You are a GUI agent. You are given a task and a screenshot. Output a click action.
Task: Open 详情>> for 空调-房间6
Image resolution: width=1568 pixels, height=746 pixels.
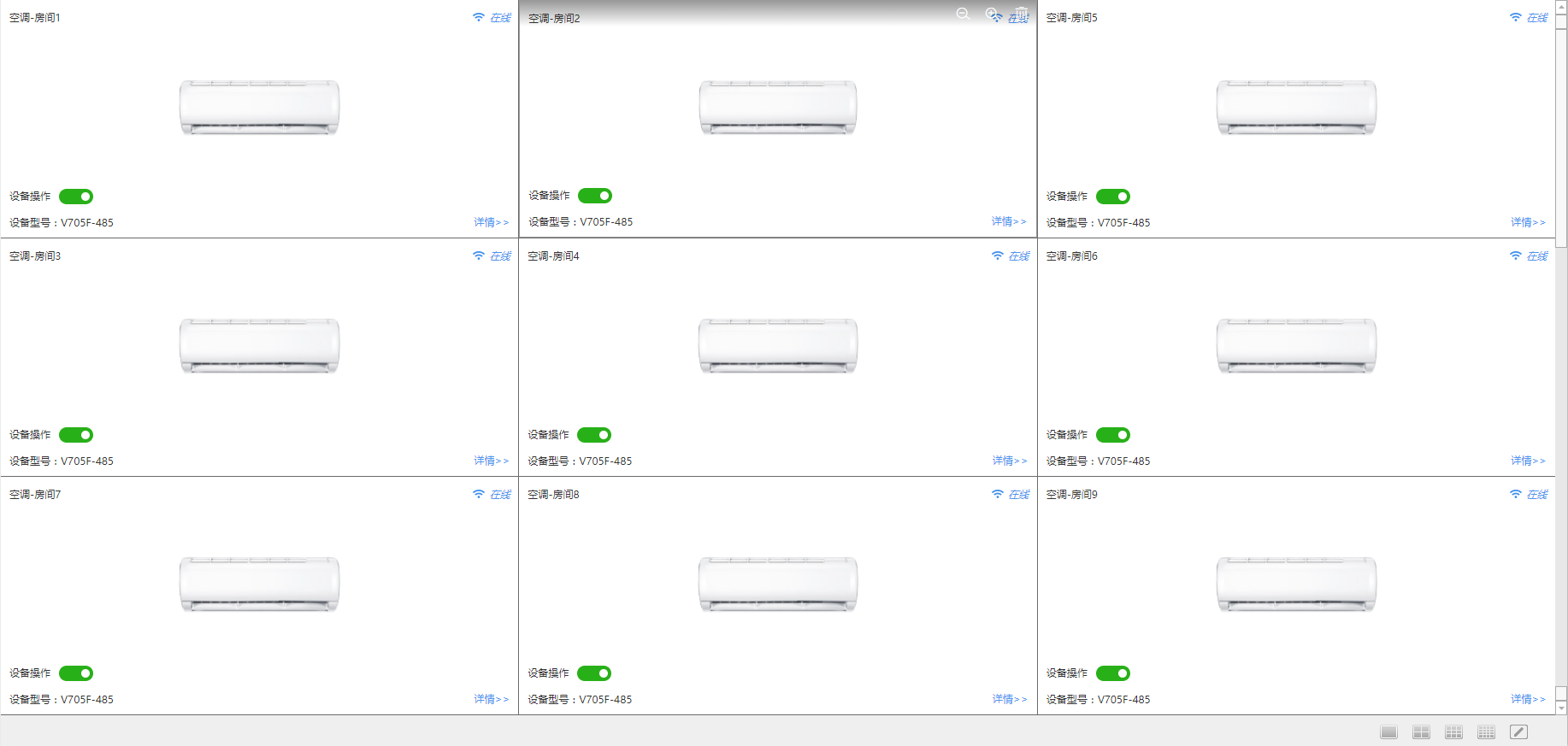pos(1528,461)
